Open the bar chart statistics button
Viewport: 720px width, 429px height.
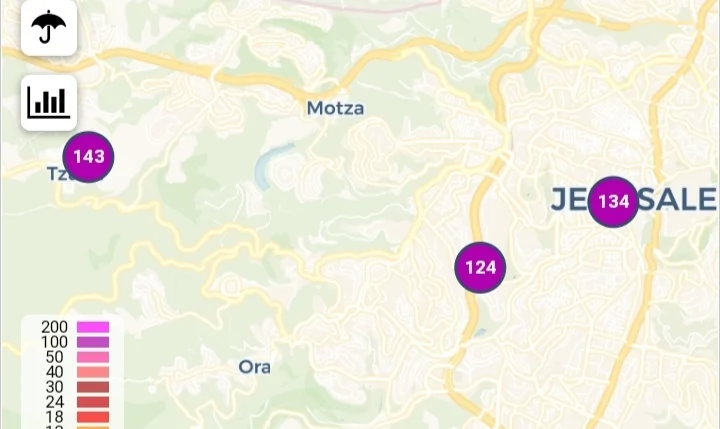(49, 102)
